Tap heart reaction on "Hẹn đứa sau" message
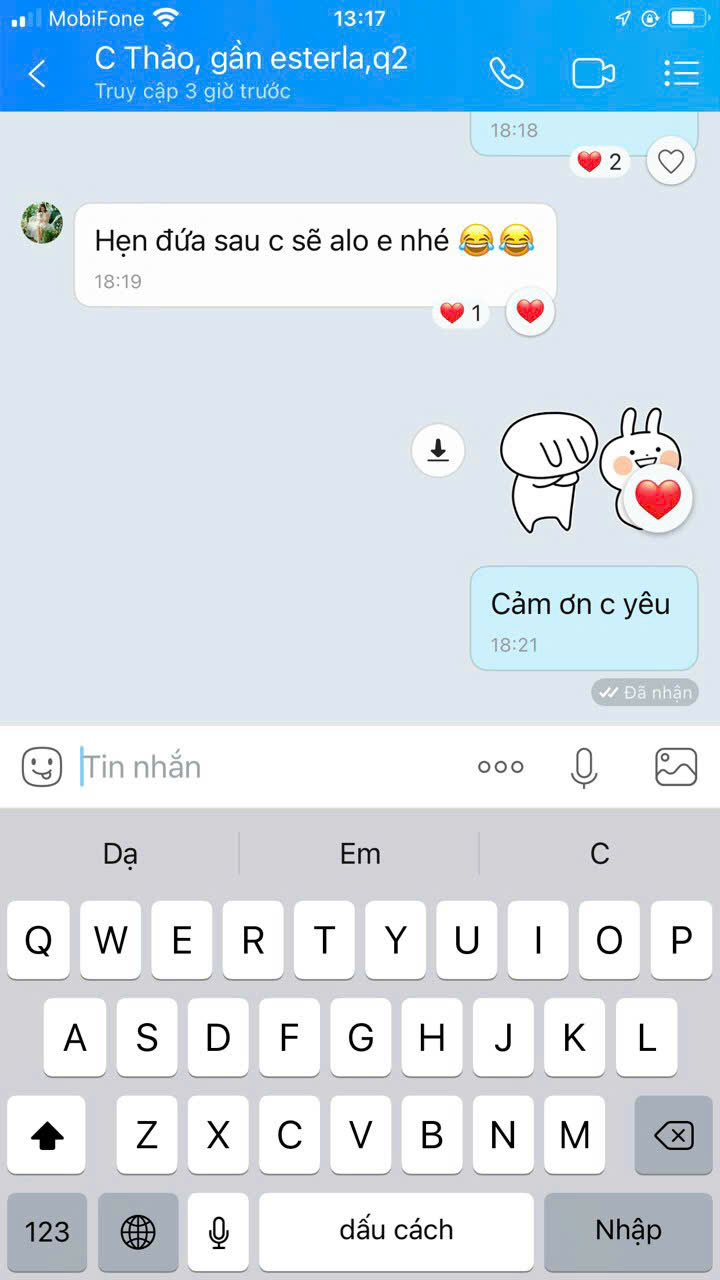This screenshot has height=1280, width=720. (530, 312)
